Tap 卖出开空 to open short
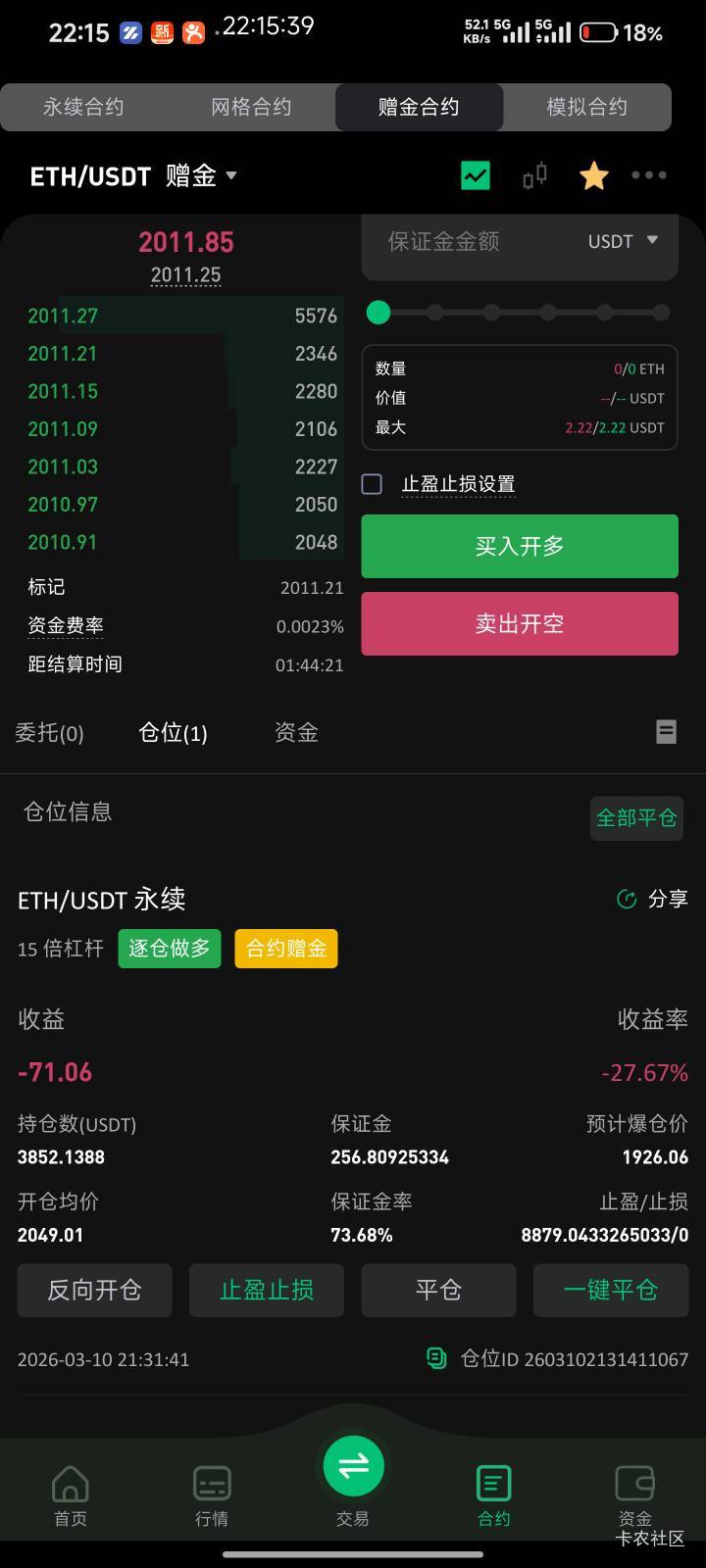This screenshot has height=1568, width=706. coord(520,623)
